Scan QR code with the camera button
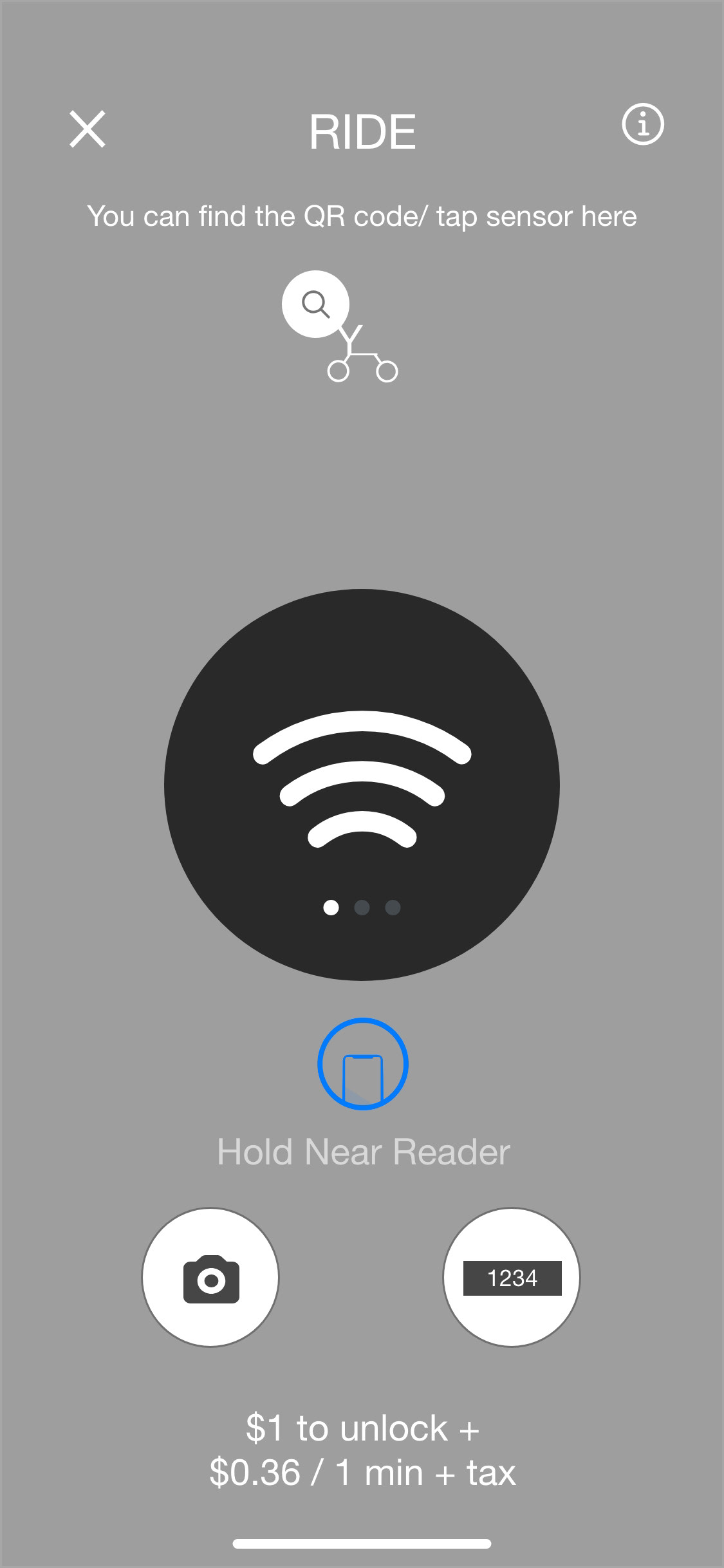The width and height of the screenshot is (724, 1568). [x=210, y=1277]
